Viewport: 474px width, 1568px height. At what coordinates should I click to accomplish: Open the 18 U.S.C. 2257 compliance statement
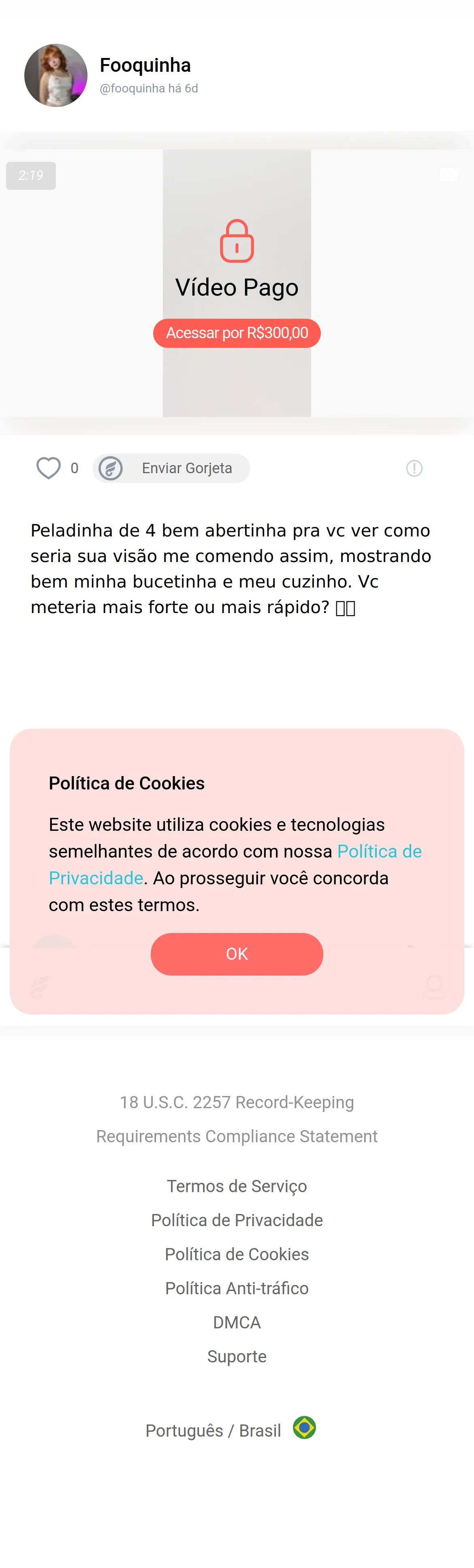coord(237,1119)
